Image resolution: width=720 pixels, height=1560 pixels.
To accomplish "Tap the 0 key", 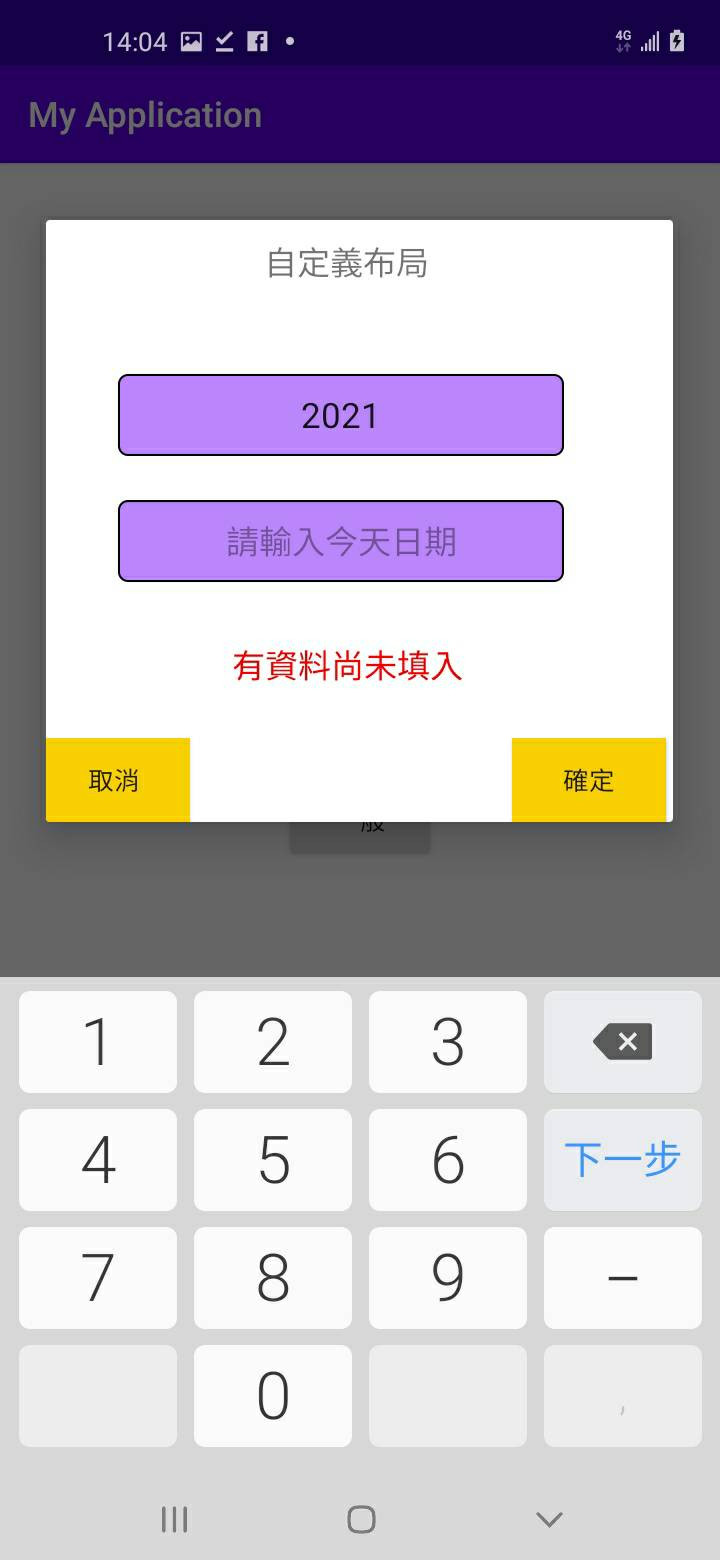I will (273, 1396).
